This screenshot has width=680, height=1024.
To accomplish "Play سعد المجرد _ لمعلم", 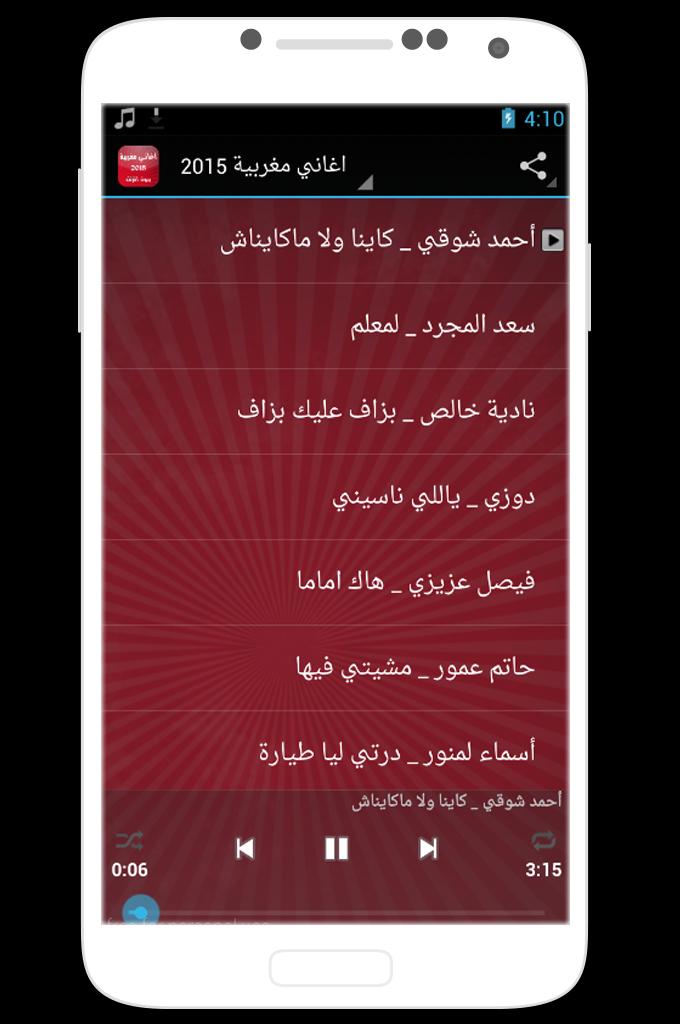I will [x=440, y=326].
